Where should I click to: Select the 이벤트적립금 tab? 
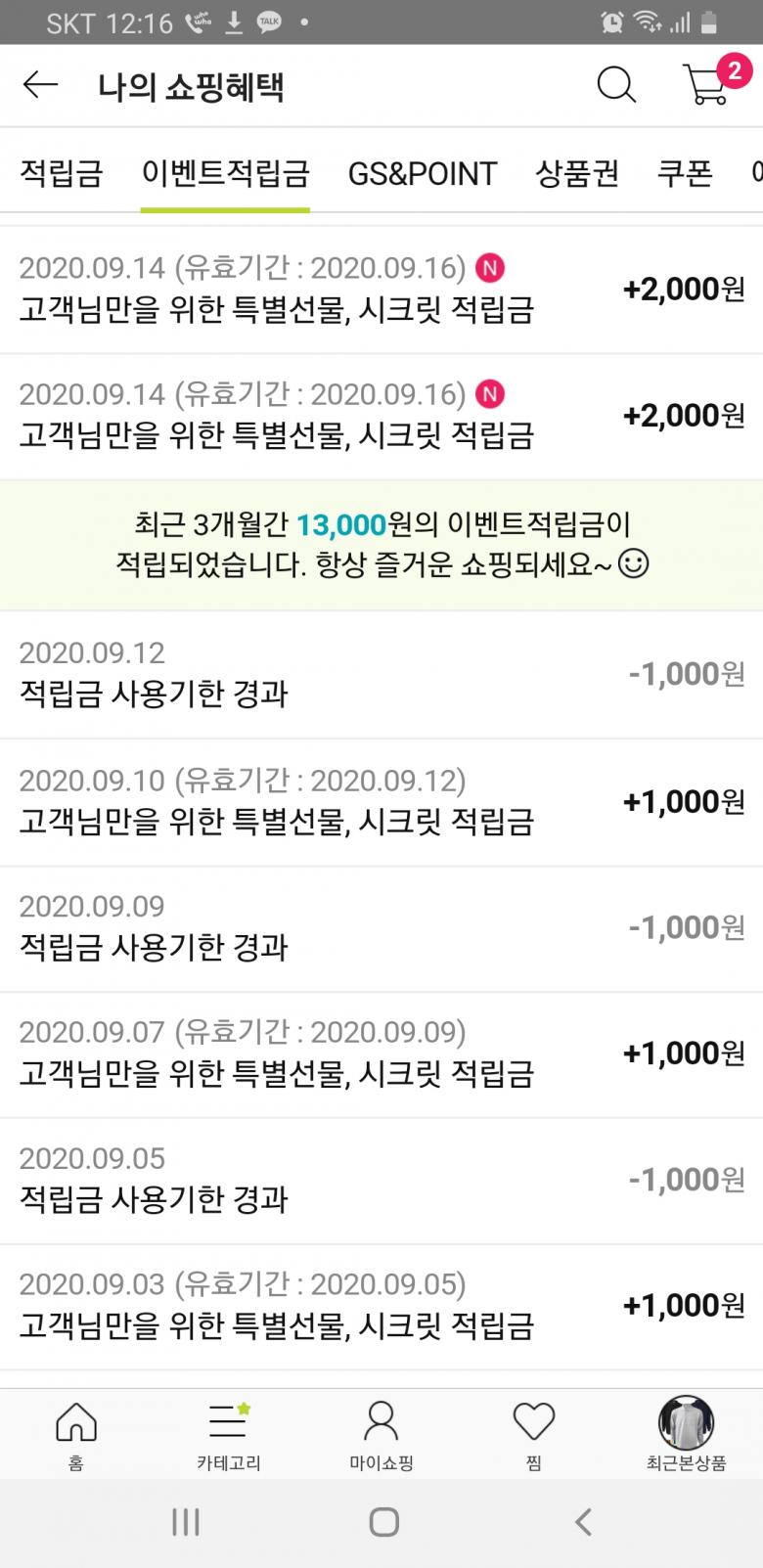[x=225, y=173]
